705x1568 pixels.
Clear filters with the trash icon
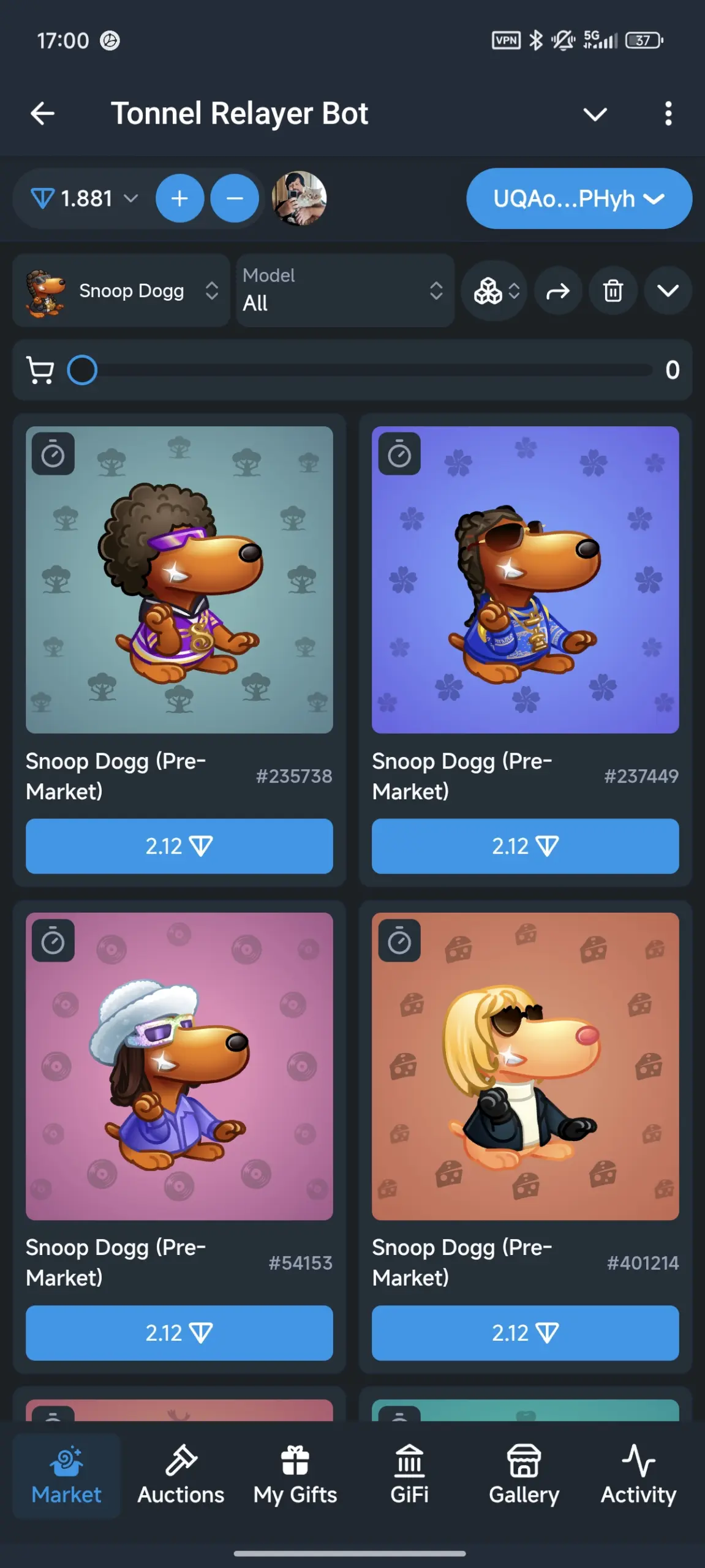[613, 291]
